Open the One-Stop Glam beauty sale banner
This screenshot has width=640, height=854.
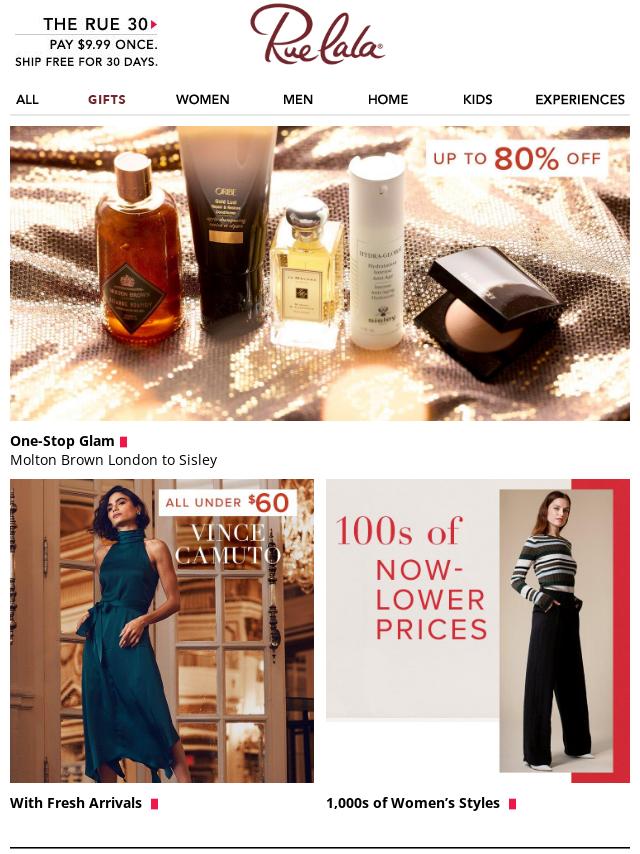coord(320,272)
